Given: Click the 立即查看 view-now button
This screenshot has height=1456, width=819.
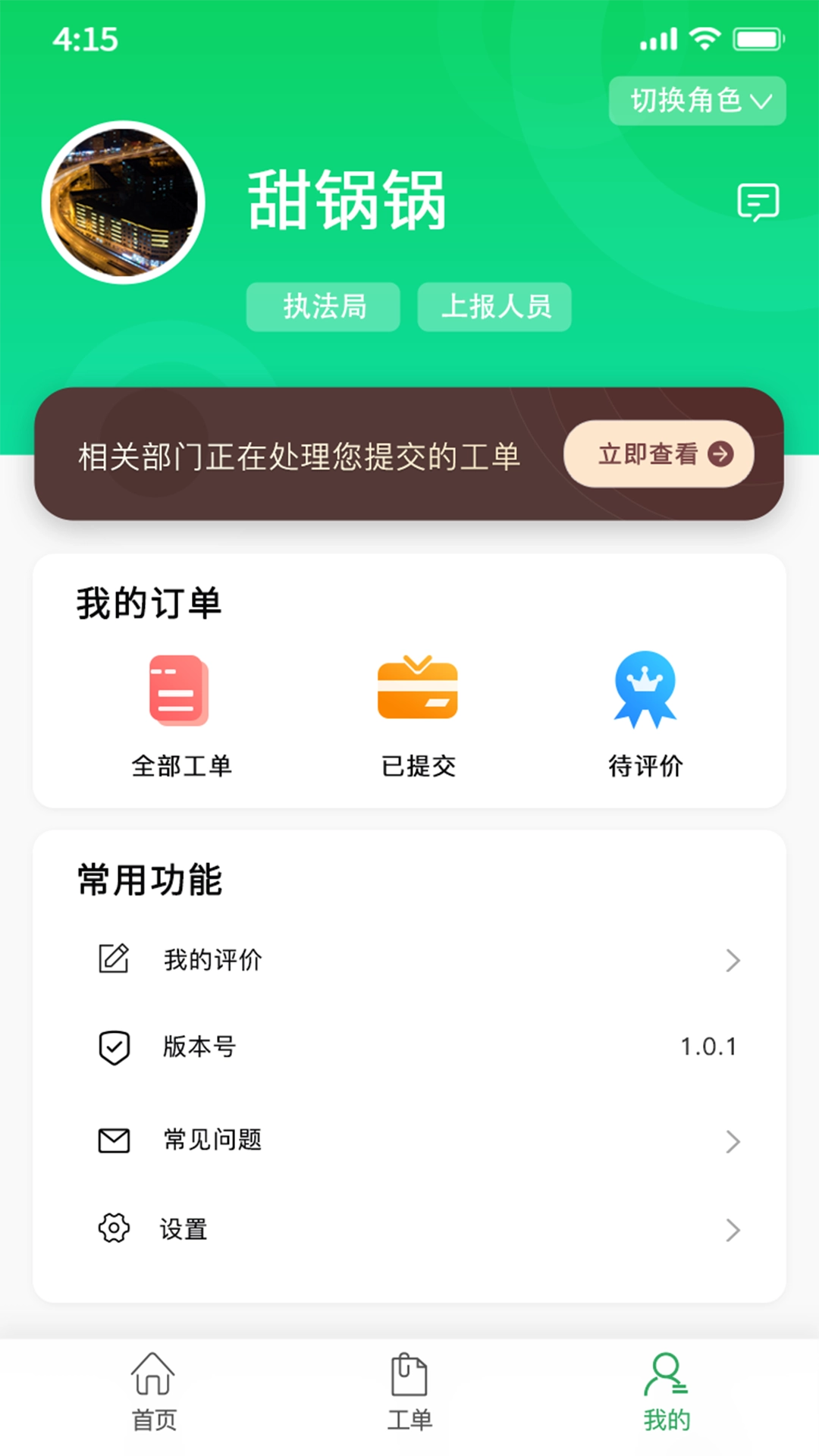Looking at the screenshot, I should [x=657, y=453].
